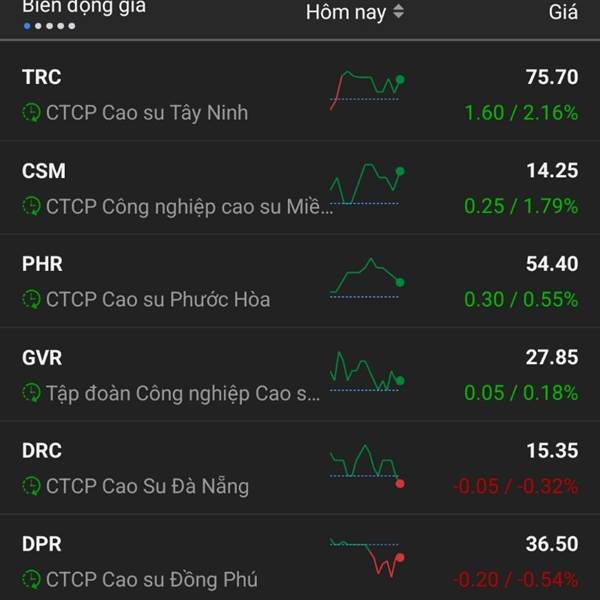This screenshot has width=600, height=600.
Task: Sort the list by Giá
Action: click(x=562, y=13)
